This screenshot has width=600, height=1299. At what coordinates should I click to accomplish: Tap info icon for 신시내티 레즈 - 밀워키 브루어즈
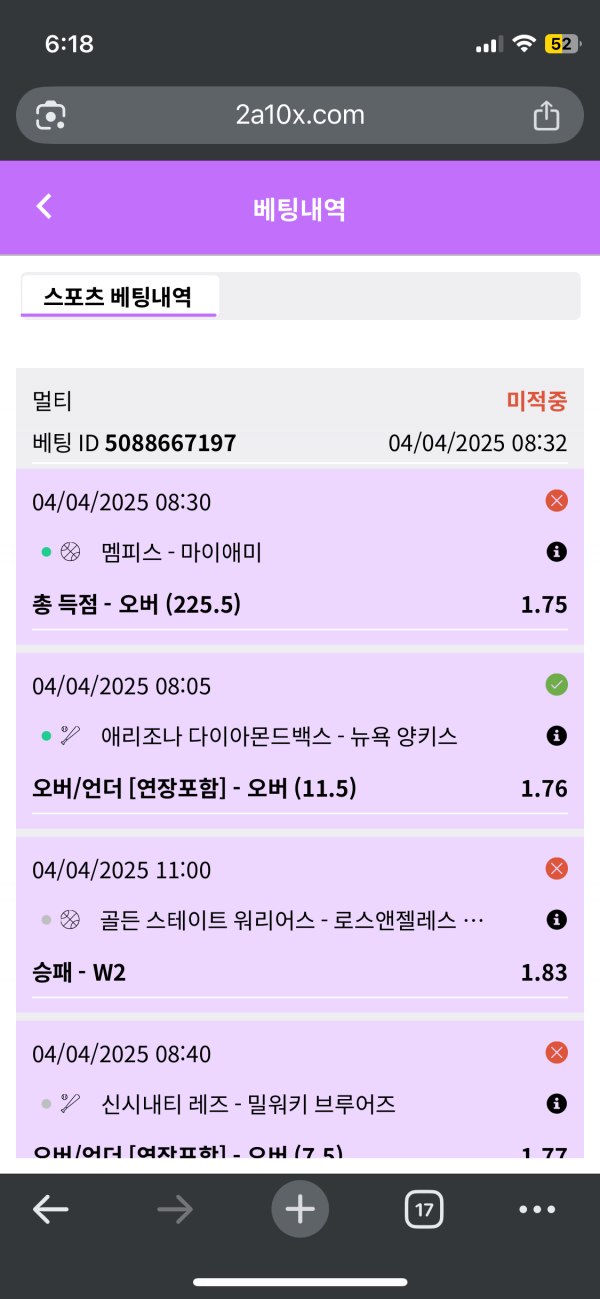click(557, 1104)
